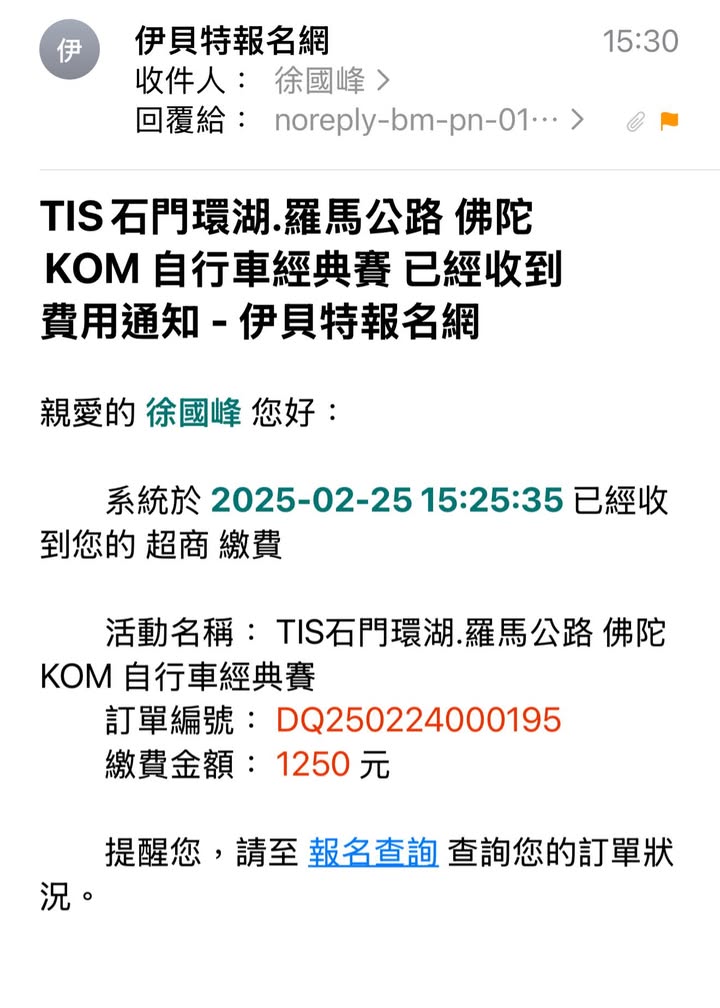
Task: Tap recipient 徐國峰 in the header
Action: 320,81
